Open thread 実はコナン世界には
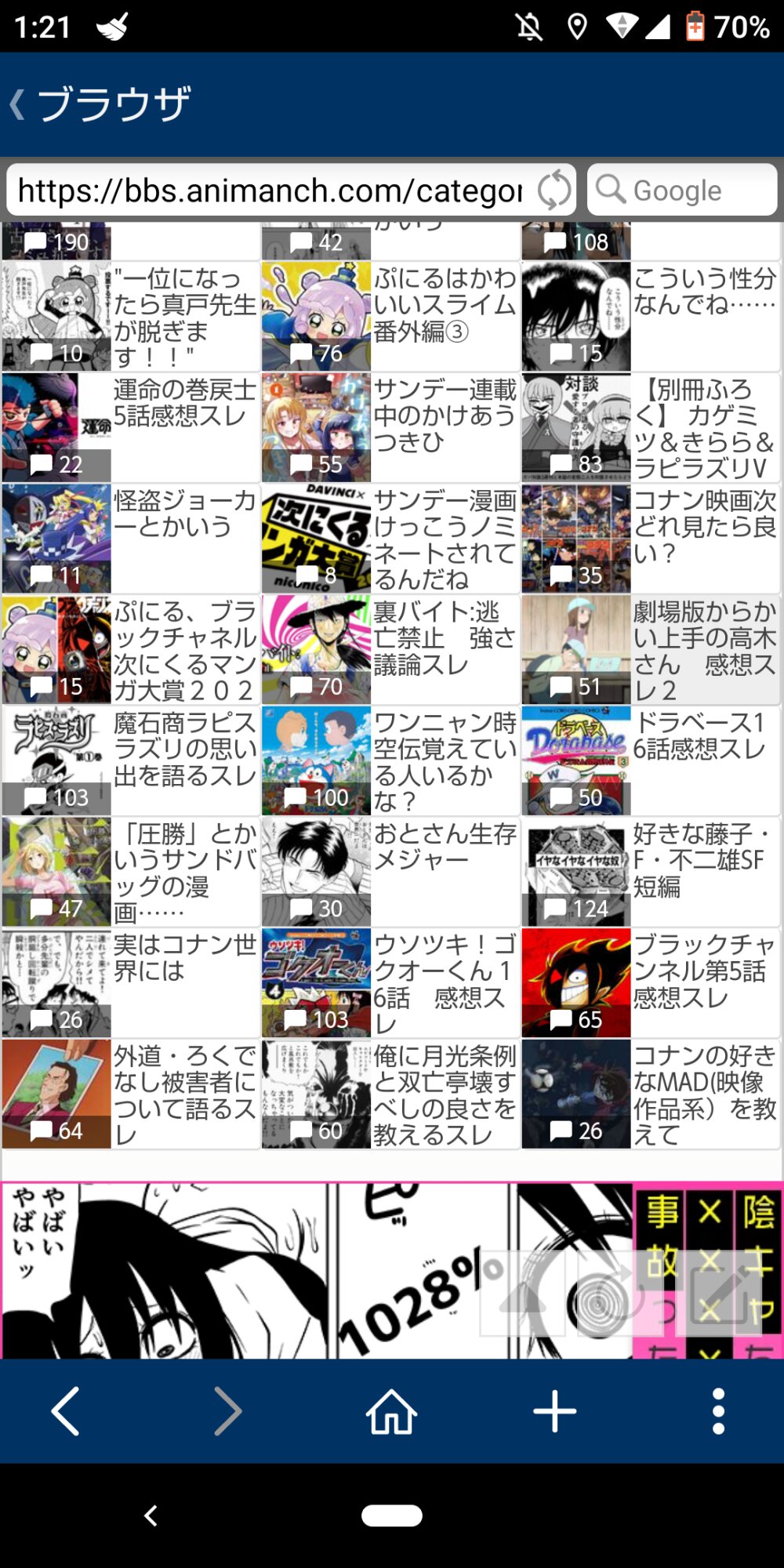This screenshot has height=1568, width=784. click(131, 984)
